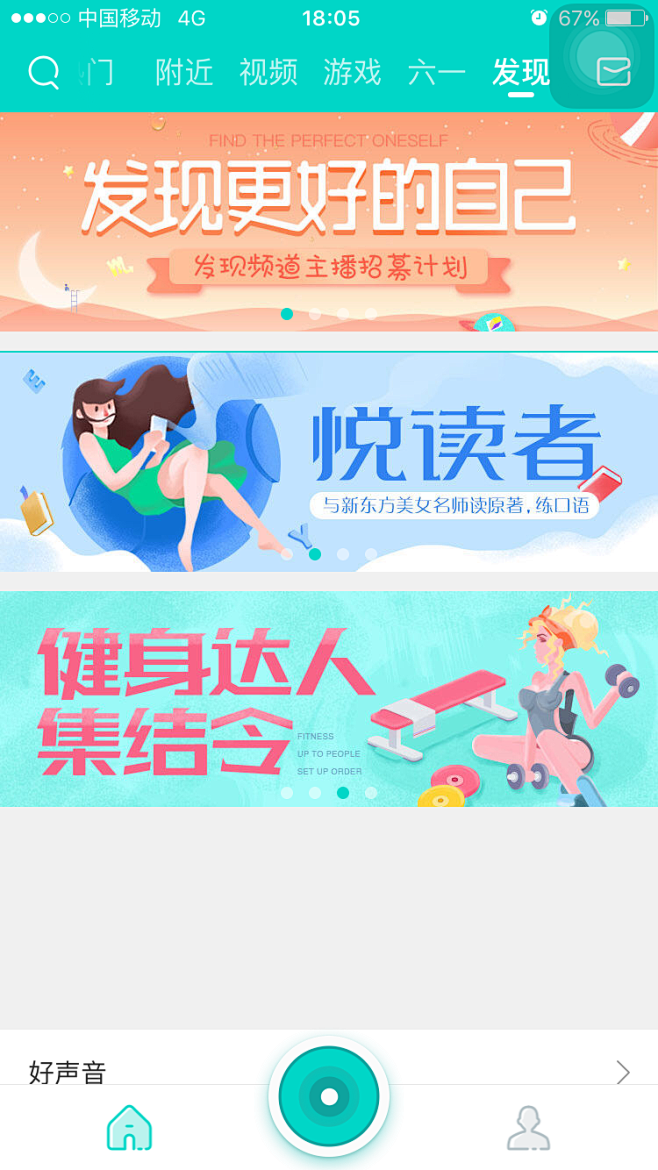Open the 健身达人集结令 banner
The width and height of the screenshot is (658, 1170).
[328, 699]
